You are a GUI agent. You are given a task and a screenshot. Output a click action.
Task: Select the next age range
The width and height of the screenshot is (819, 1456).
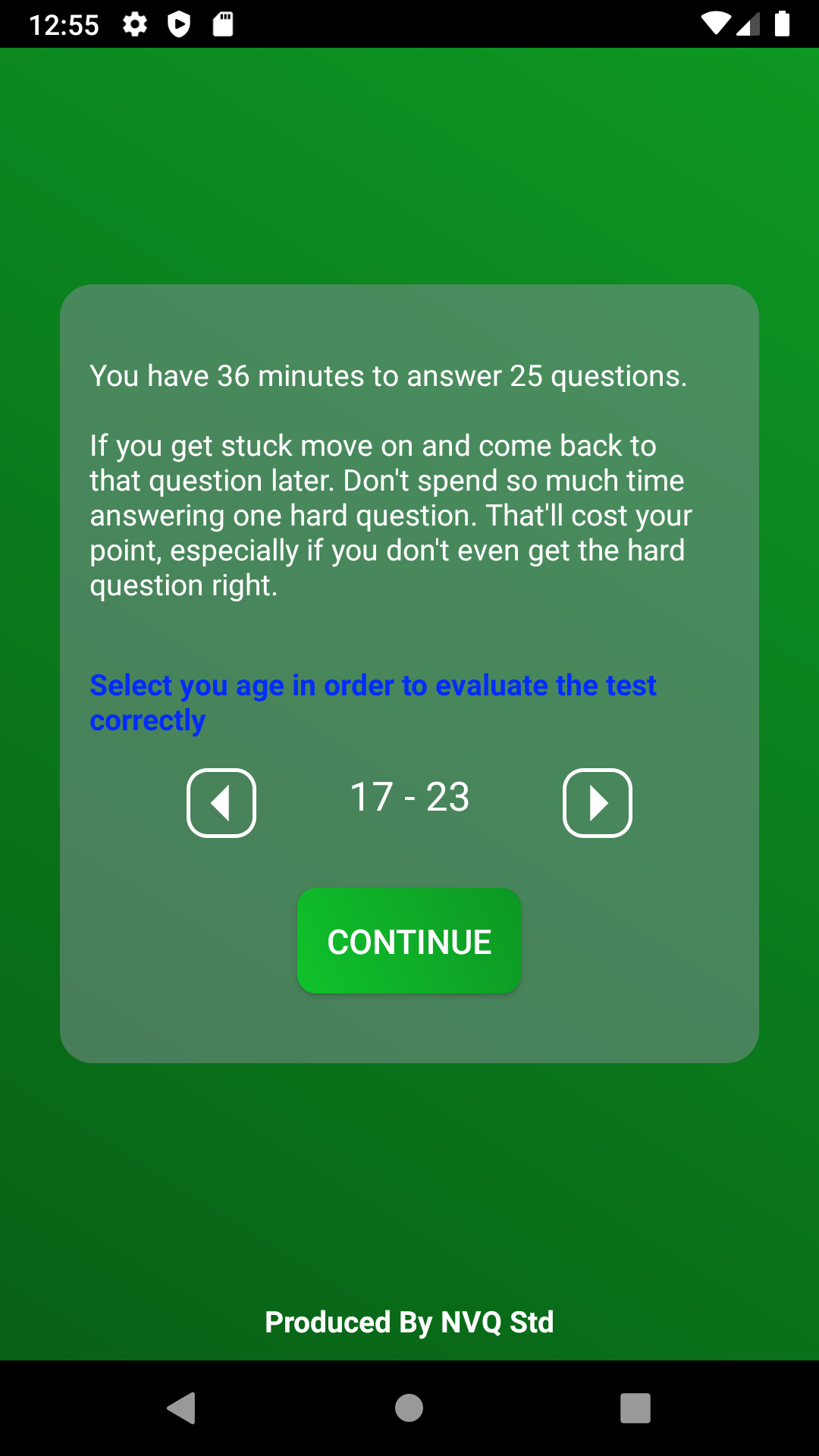tap(598, 803)
